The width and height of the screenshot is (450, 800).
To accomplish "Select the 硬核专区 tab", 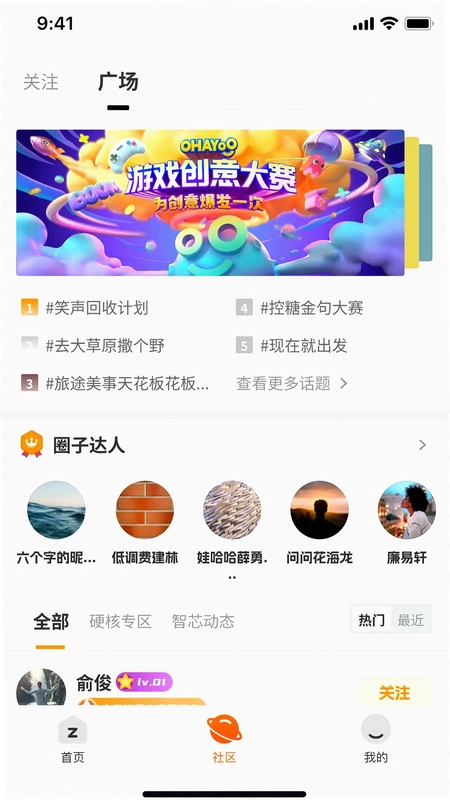I will (x=120, y=621).
